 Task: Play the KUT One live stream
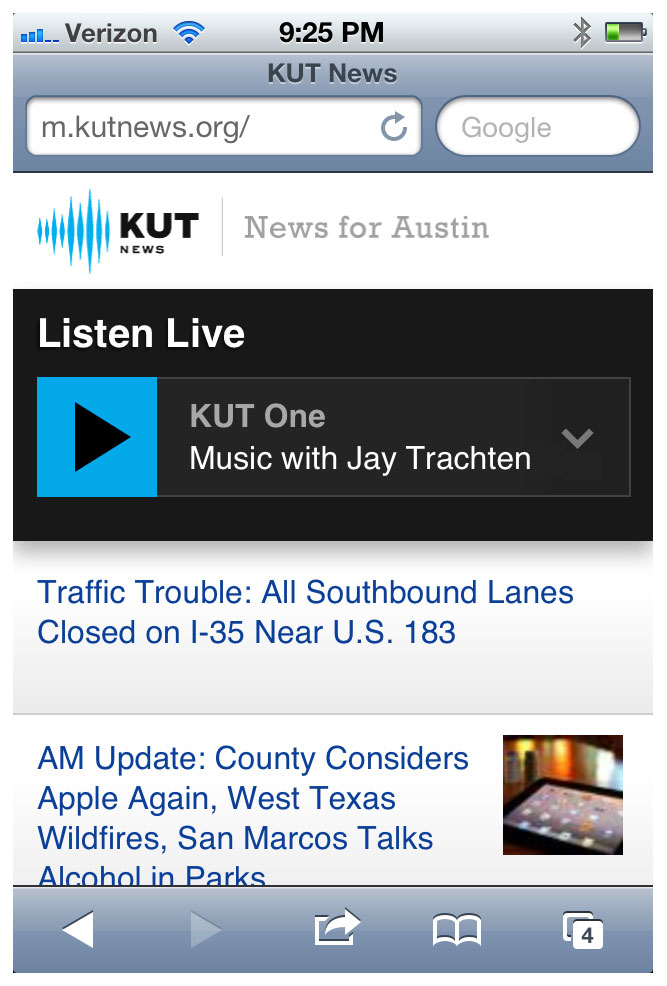tap(97, 437)
